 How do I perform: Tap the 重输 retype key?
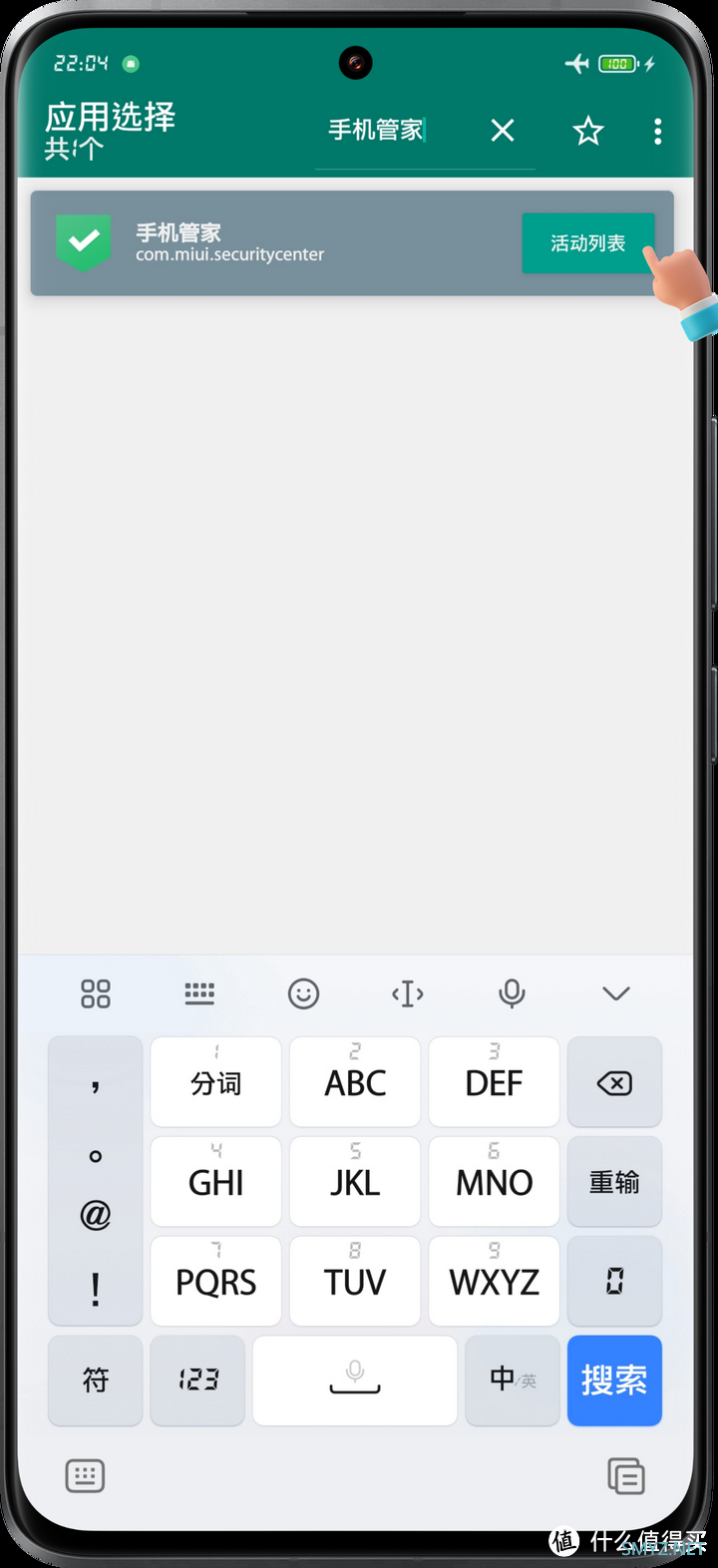click(x=613, y=1182)
